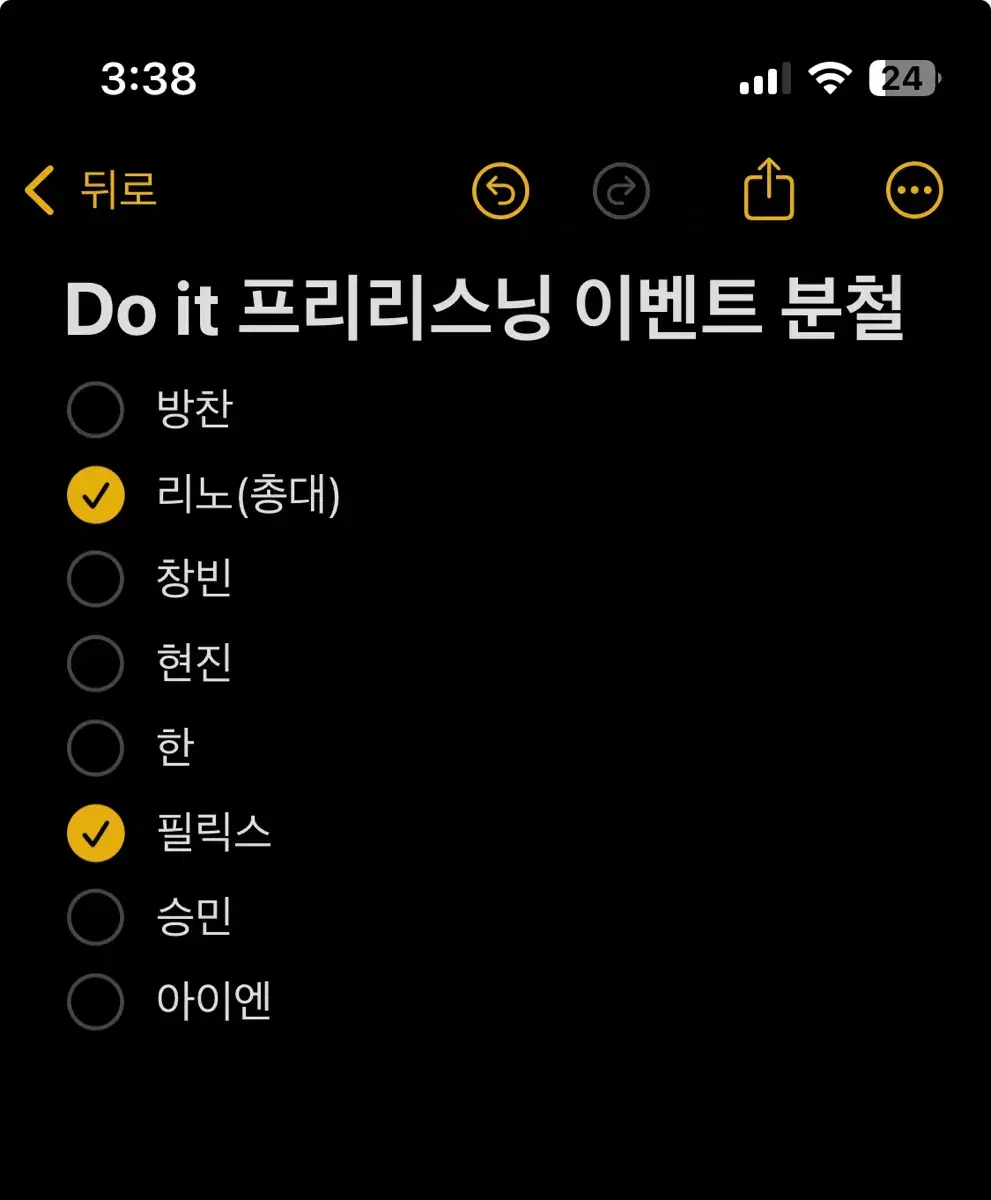
Task: Check the 현진 checklist circle
Action: point(95,663)
